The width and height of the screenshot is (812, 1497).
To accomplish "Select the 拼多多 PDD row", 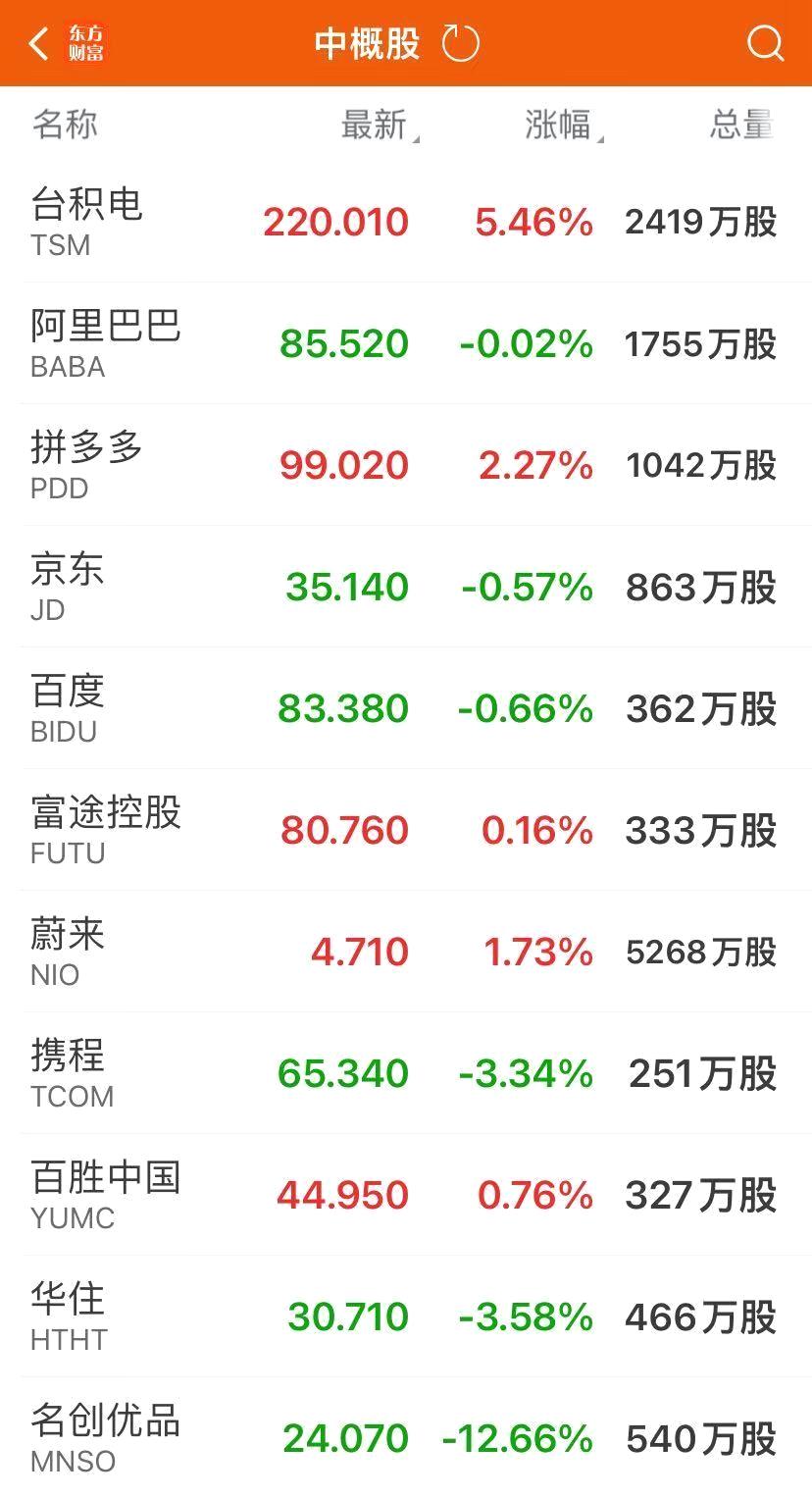I will click(406, 465).
